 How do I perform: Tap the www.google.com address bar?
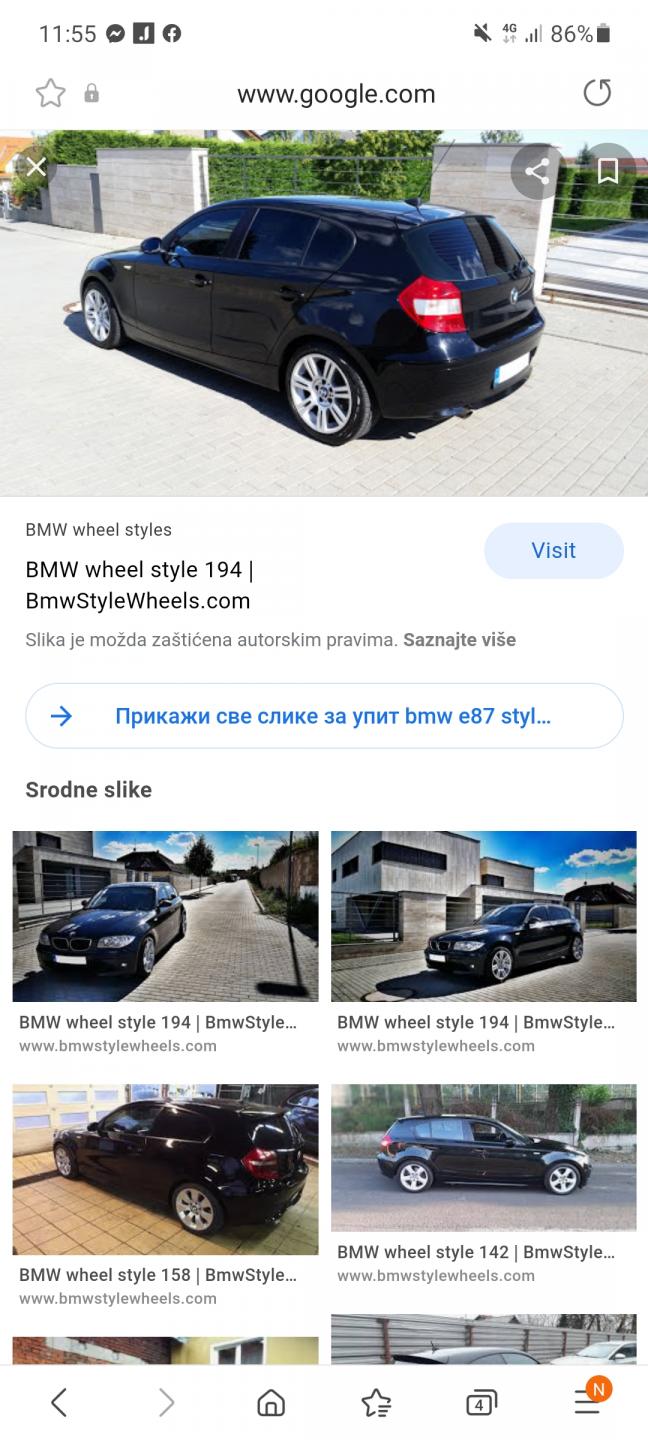tap(336, 94)
